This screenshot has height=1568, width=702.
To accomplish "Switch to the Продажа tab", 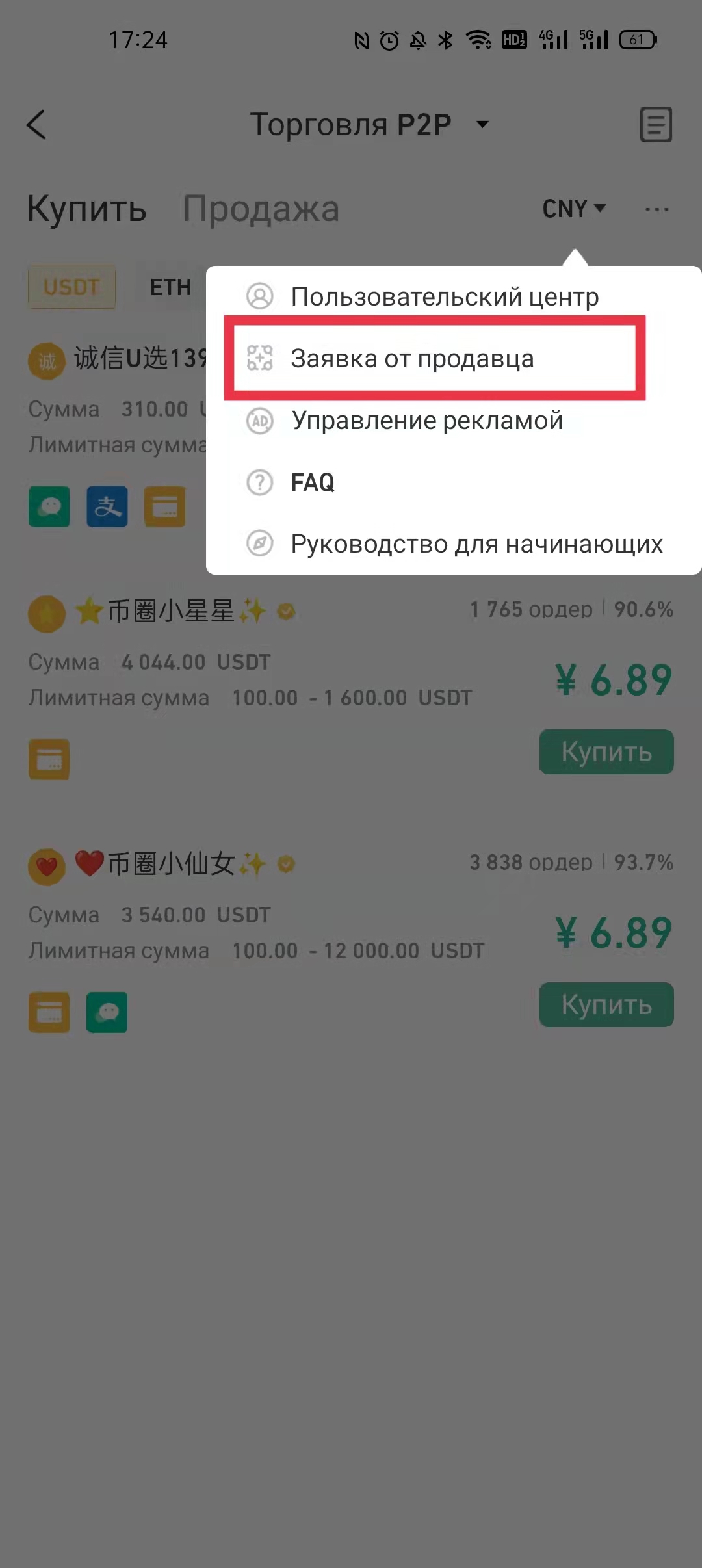I will 261,209.
